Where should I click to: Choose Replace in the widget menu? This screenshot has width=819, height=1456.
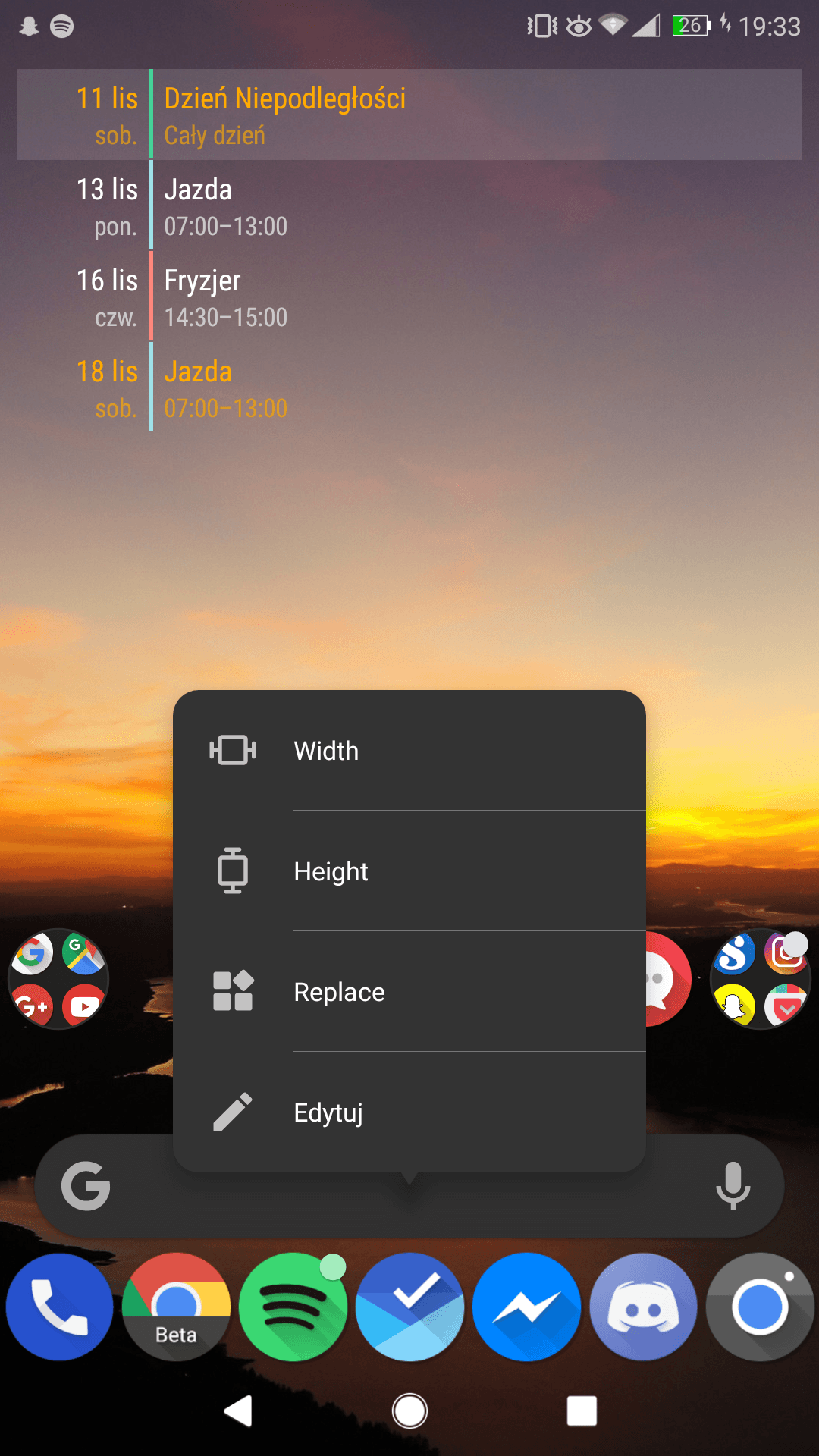409,992
